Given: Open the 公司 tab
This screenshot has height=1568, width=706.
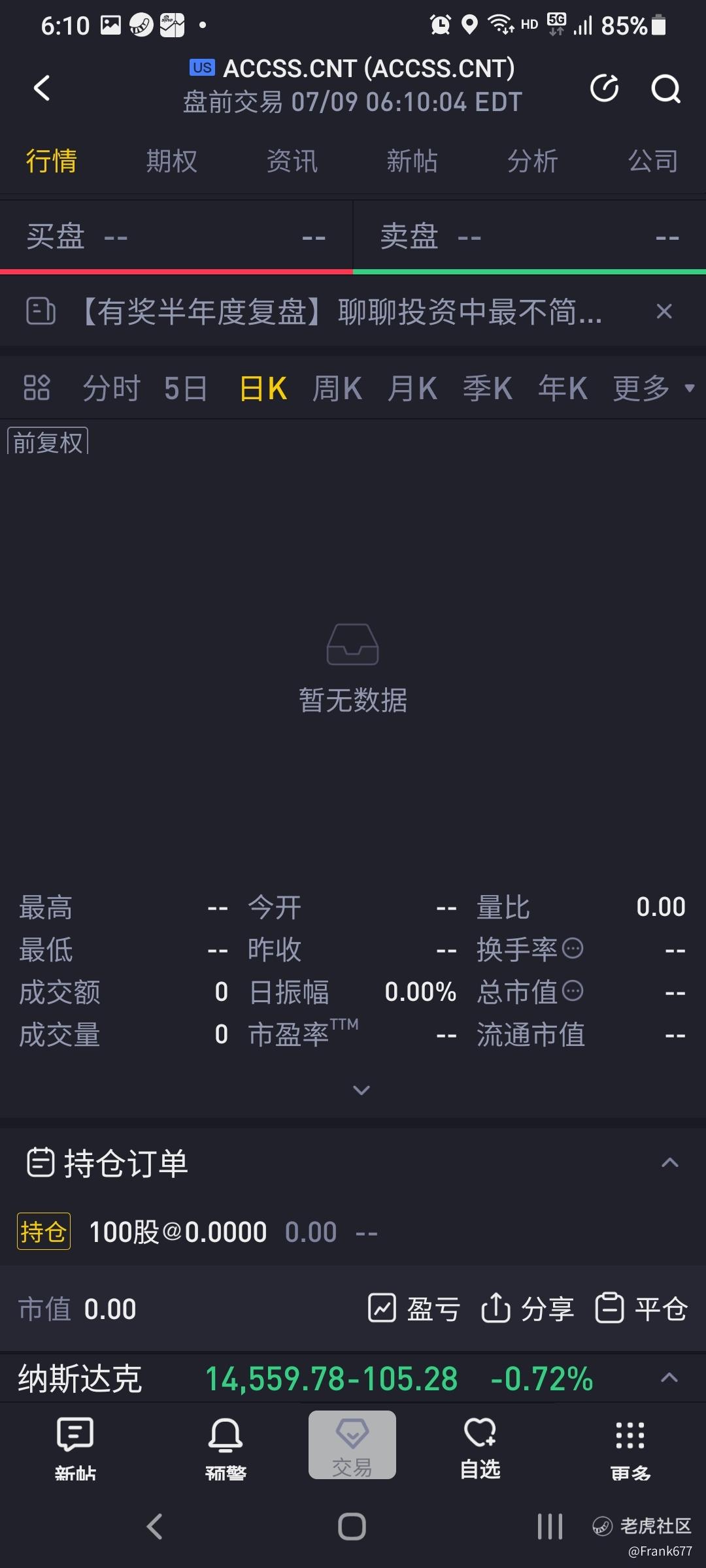Looking at the screenshot, I should point(653,161).
